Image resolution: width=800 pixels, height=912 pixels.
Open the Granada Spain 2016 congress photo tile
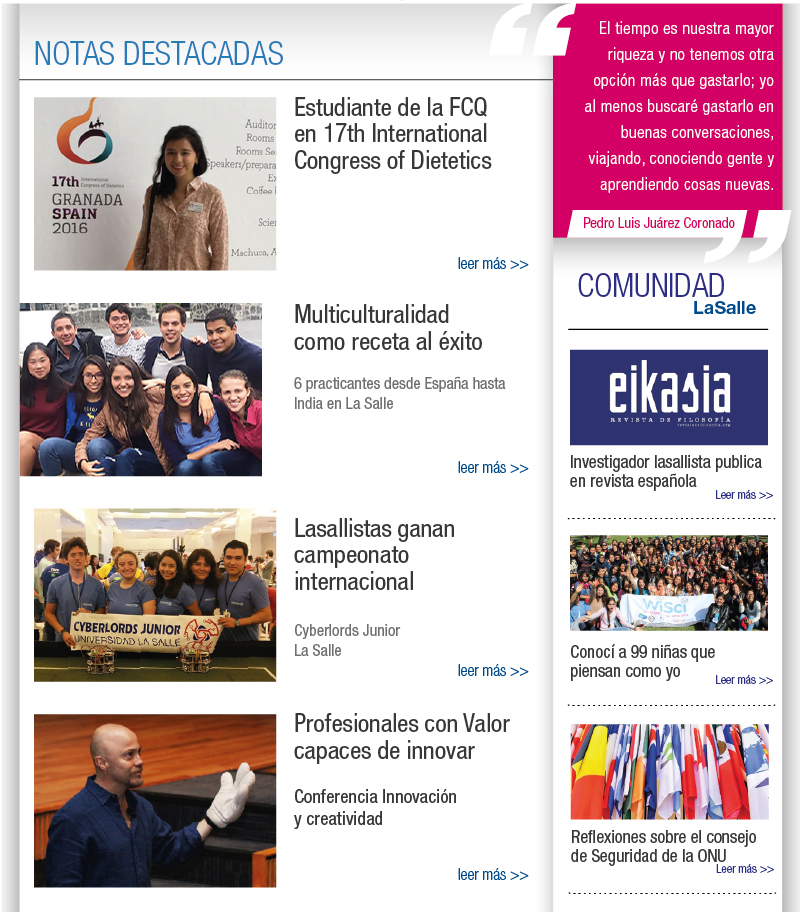click(x=155, y=184)
